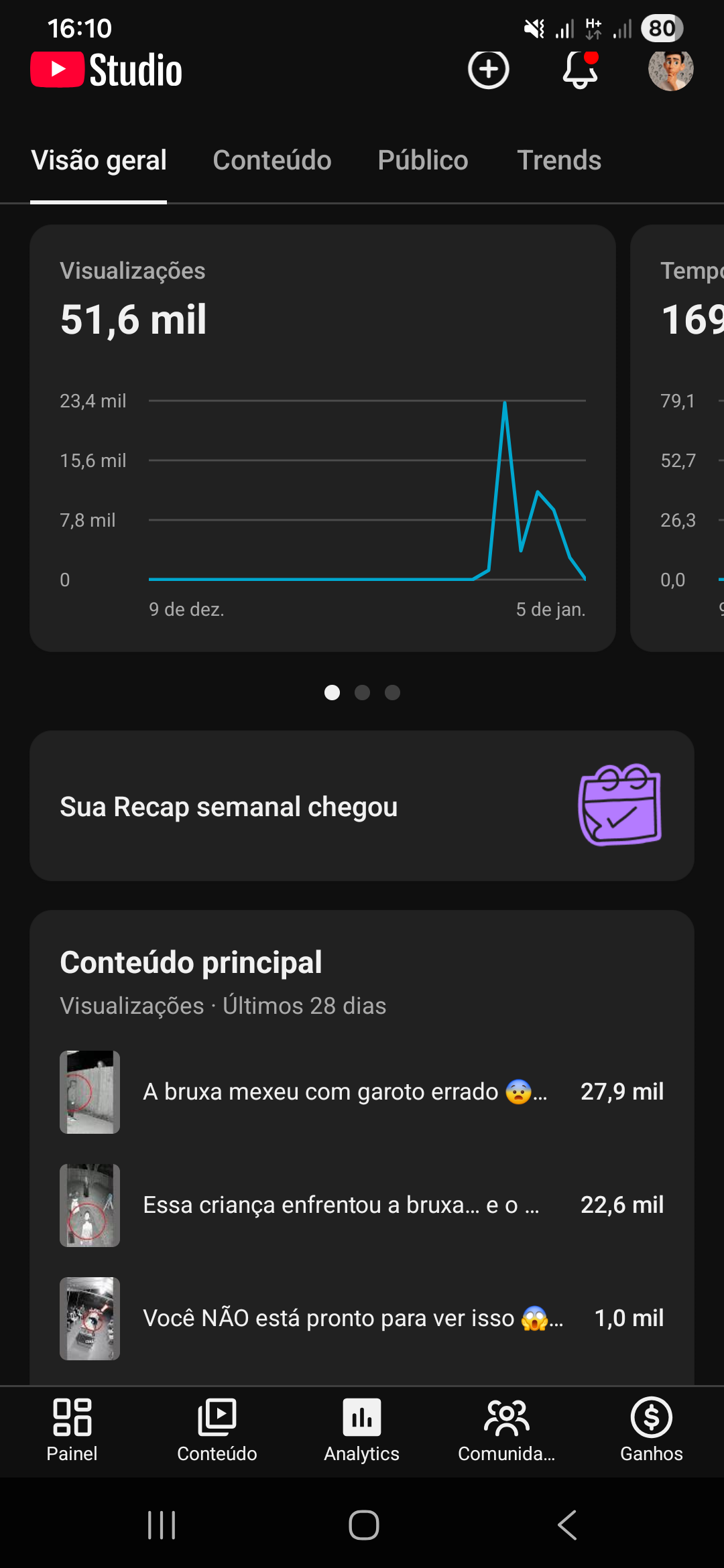Select the Visão geral tab
Image resolution: width=724 pixels, height=1568 pixels.
pyautogui.click(x=99, y=161)
